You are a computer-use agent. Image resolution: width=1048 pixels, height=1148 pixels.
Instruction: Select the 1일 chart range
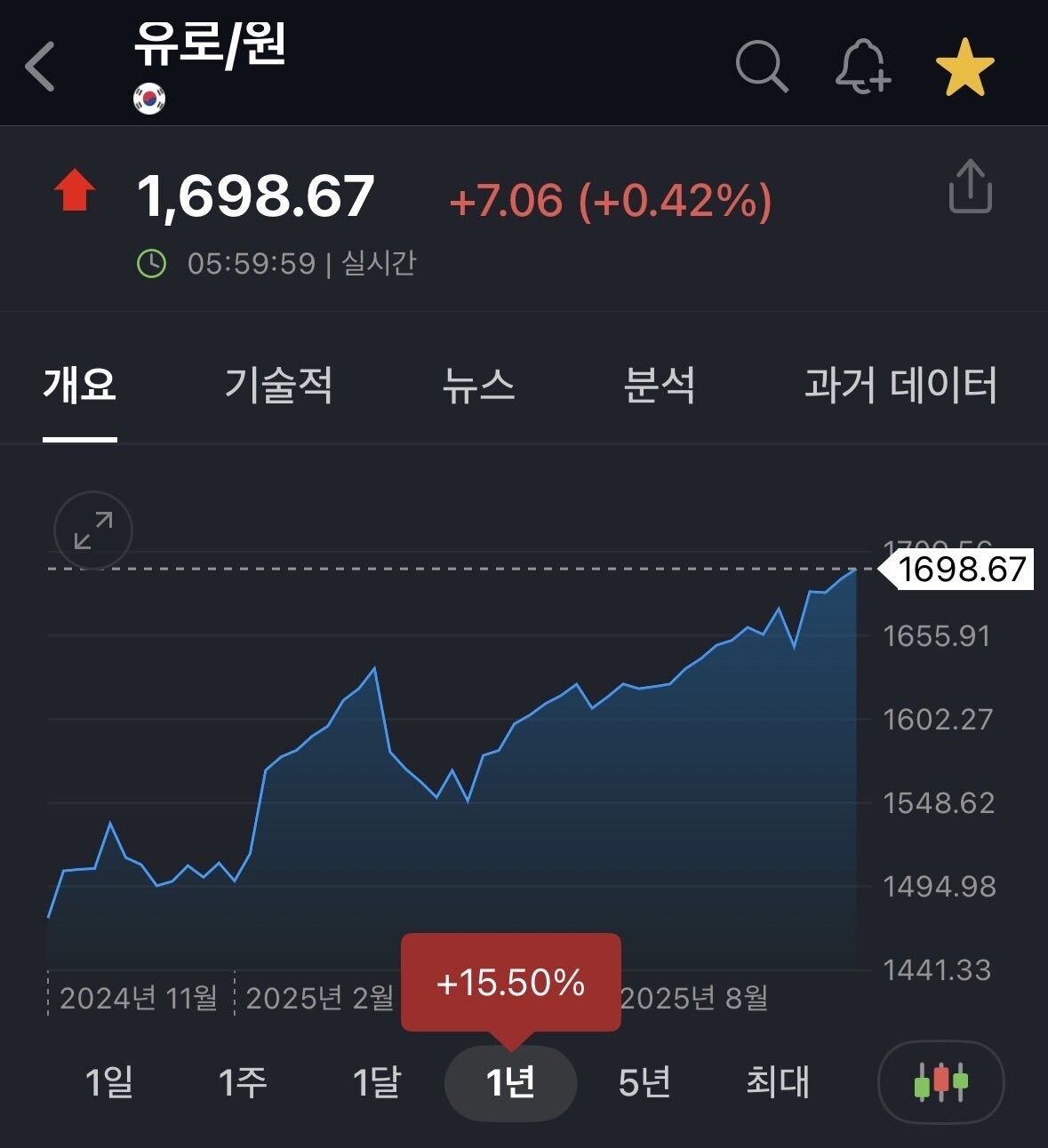click(108, 1082)
